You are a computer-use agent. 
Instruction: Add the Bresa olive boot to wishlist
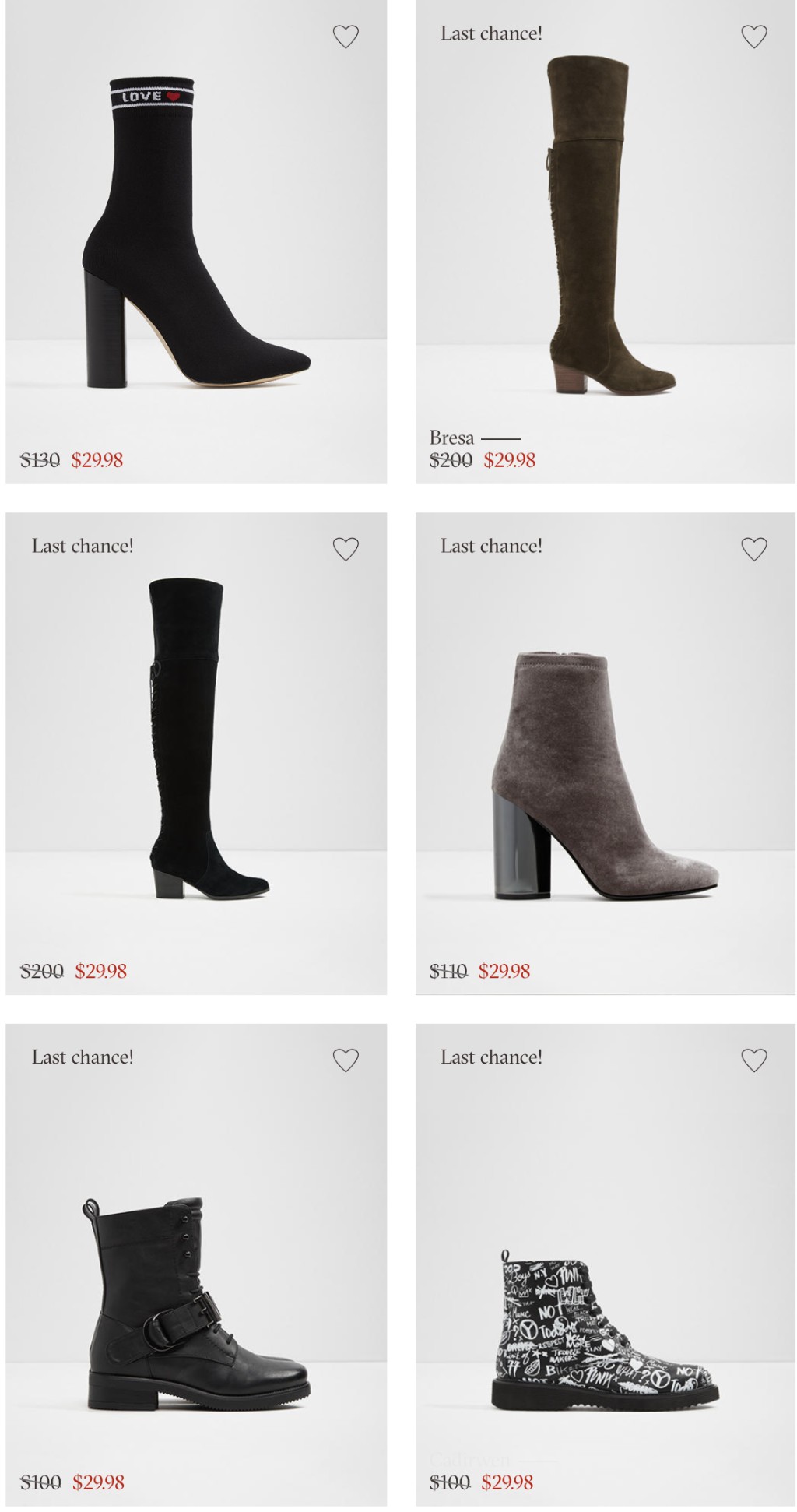click(753, 37)
